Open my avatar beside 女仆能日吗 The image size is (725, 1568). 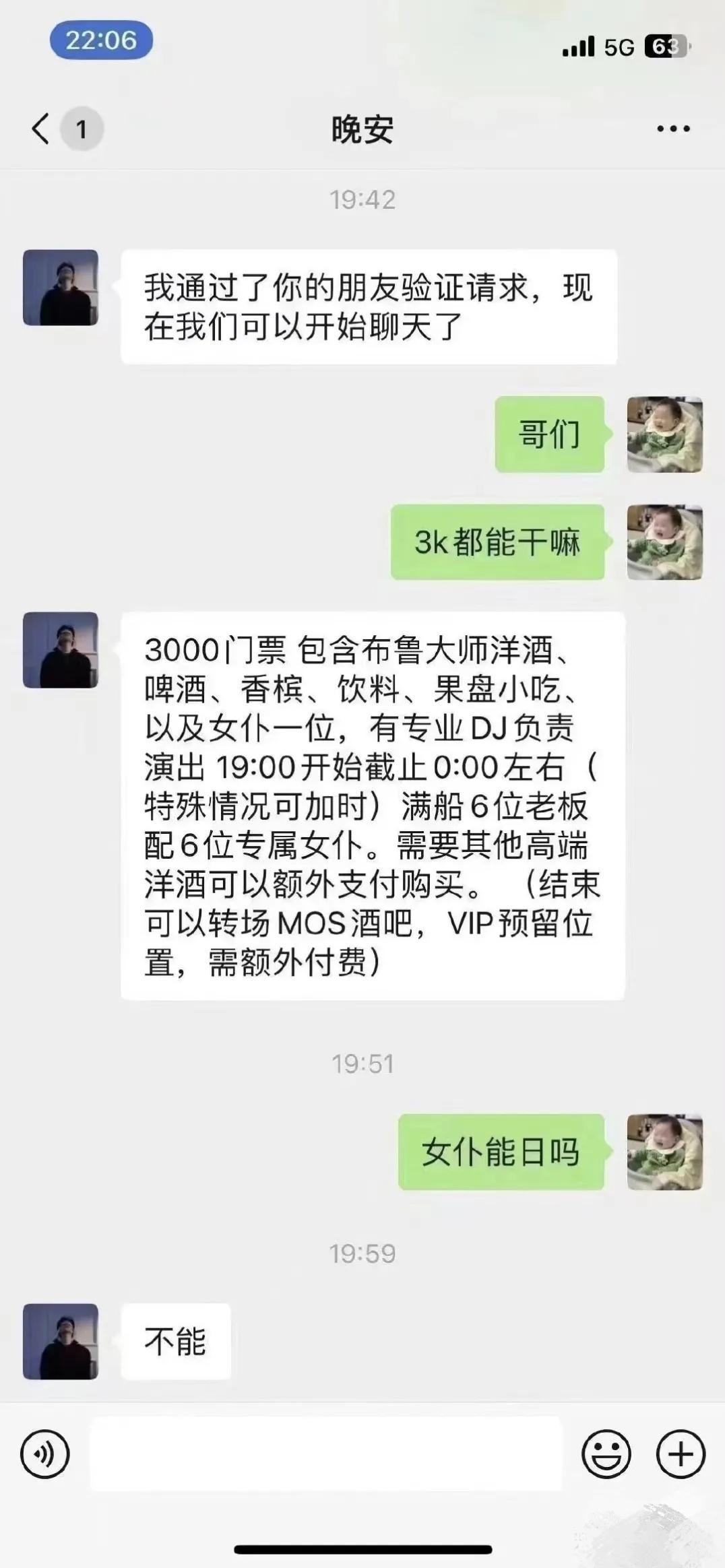664,1151
